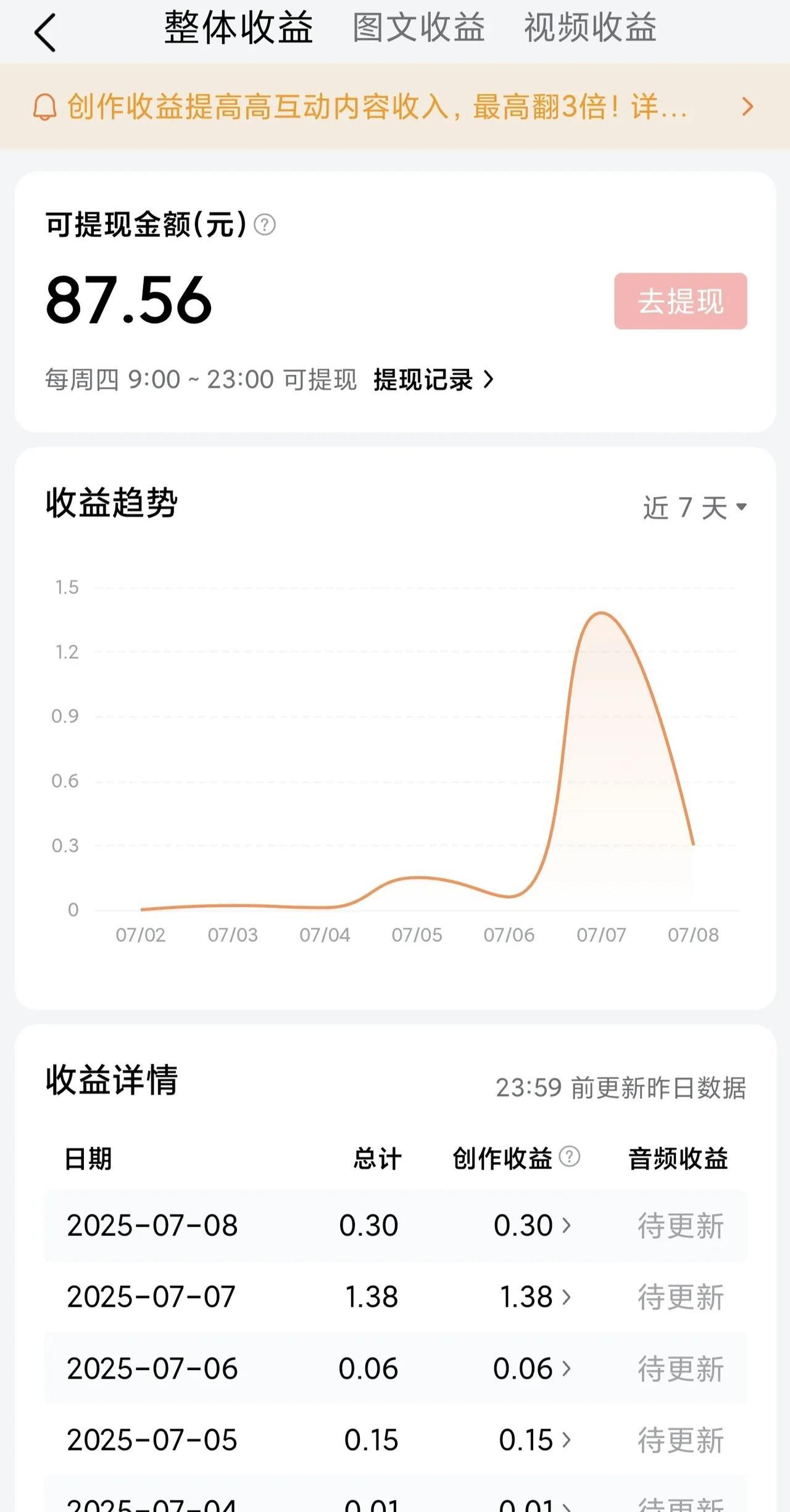Switch to the 图文收益 tab
The height and width of the screenshot is (1512, 790).
tap(418, 28)
